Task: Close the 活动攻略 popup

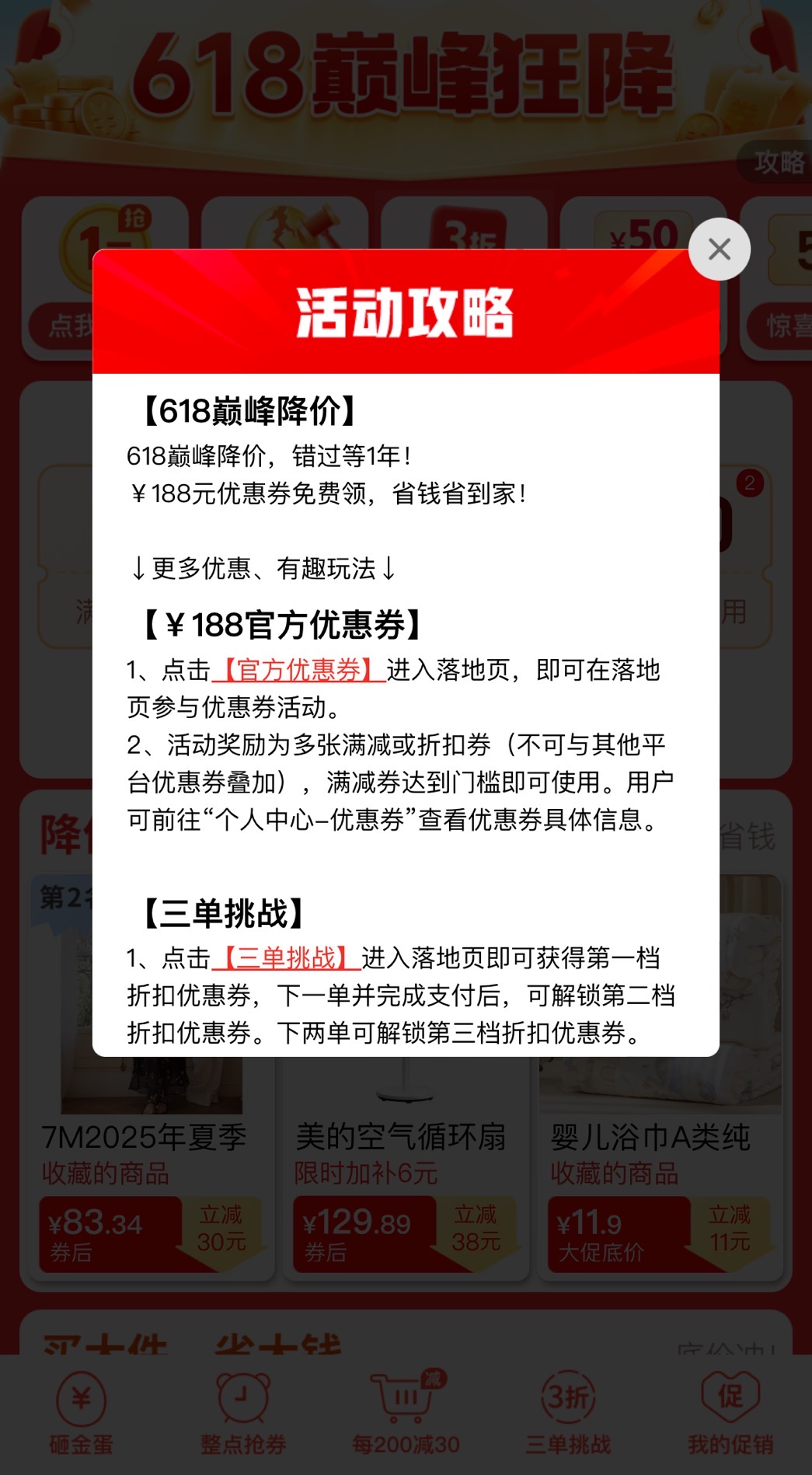Action: click(x=719, y=249)
